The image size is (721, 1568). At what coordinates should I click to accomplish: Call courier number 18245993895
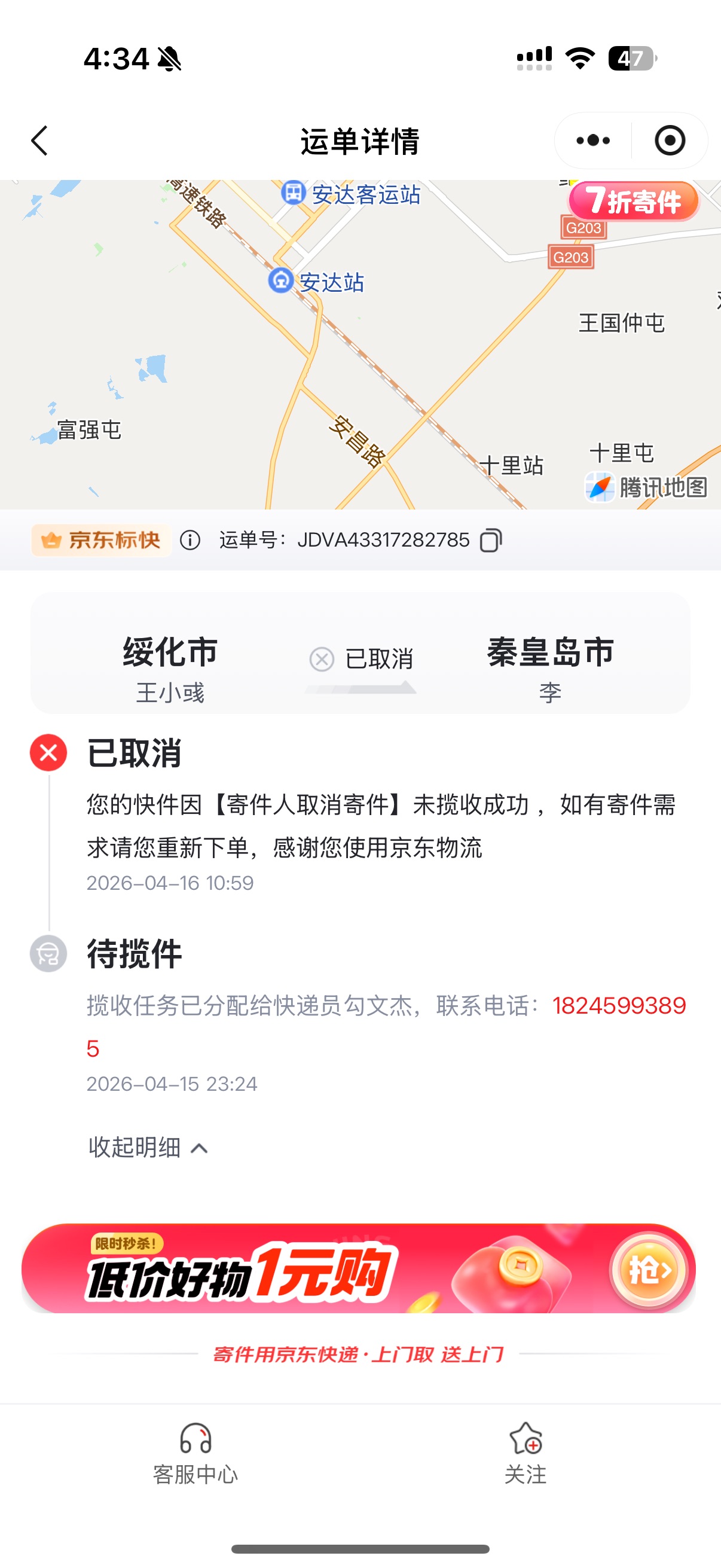pyautogui.click(x=618, y=1006)
